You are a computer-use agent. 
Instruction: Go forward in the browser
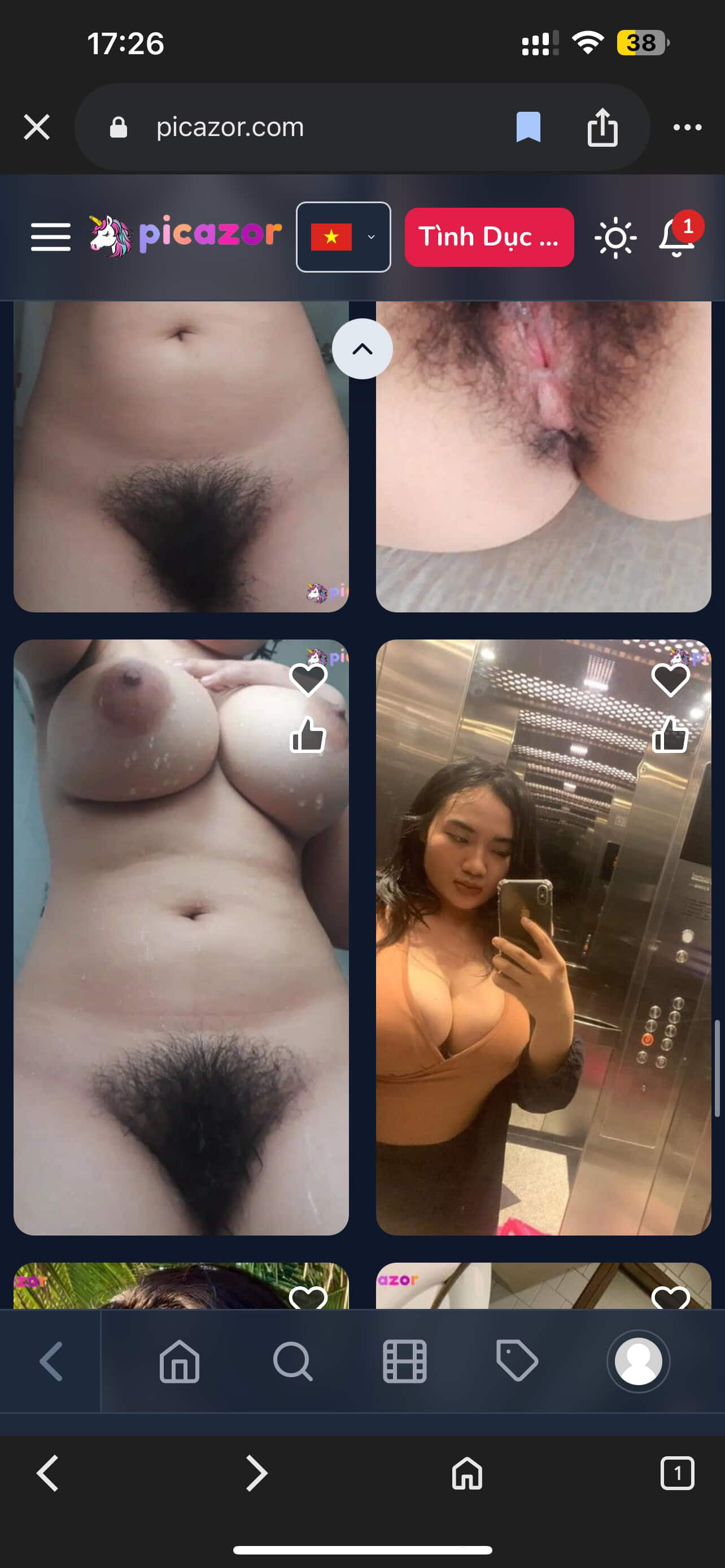tap(256, 1473)
